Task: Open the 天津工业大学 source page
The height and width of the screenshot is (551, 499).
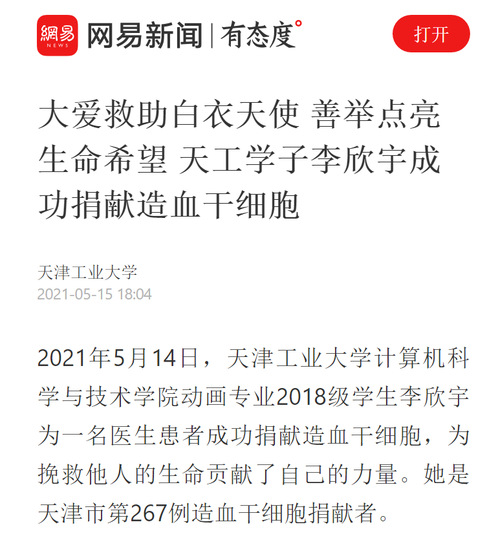Action: tap(87, 272)
